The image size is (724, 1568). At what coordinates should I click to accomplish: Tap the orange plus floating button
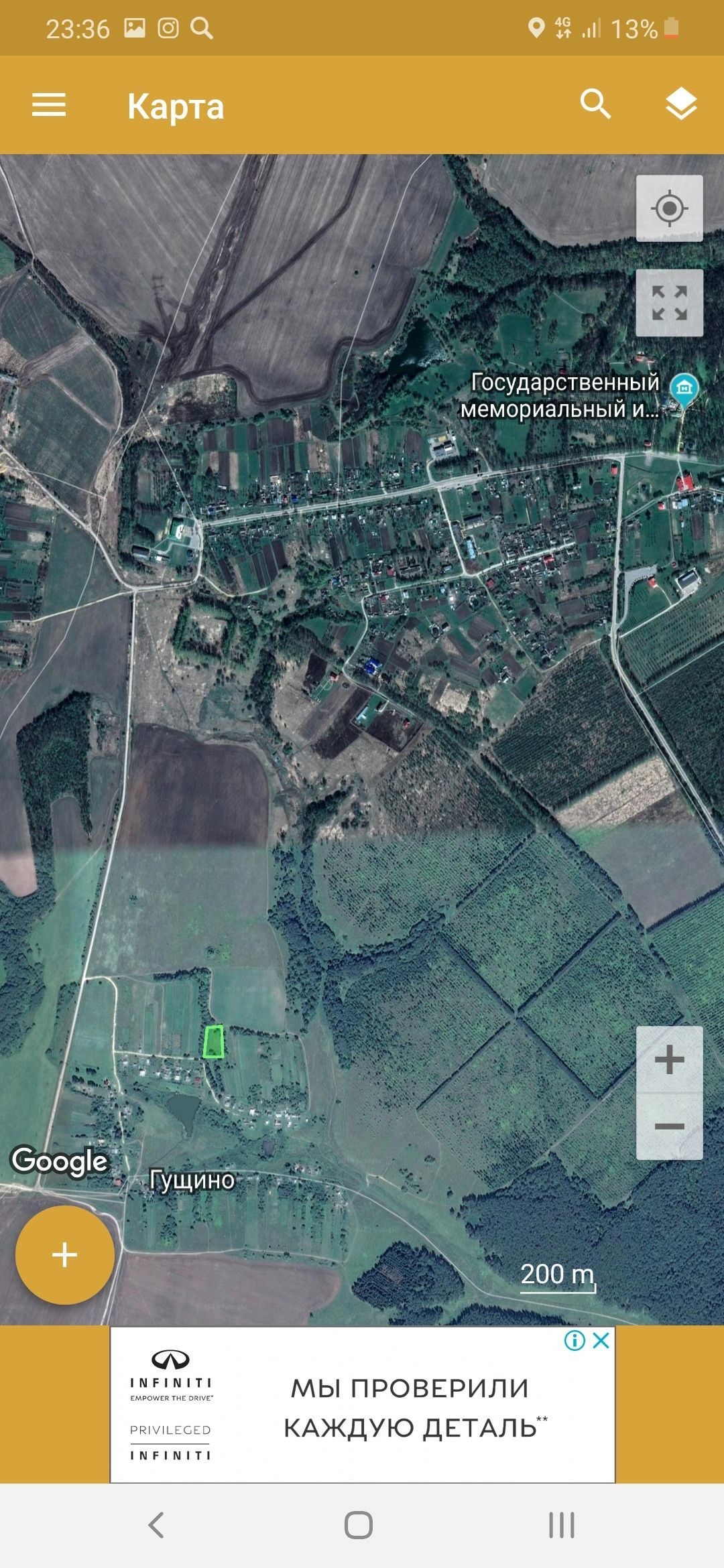pos(65,1254)
